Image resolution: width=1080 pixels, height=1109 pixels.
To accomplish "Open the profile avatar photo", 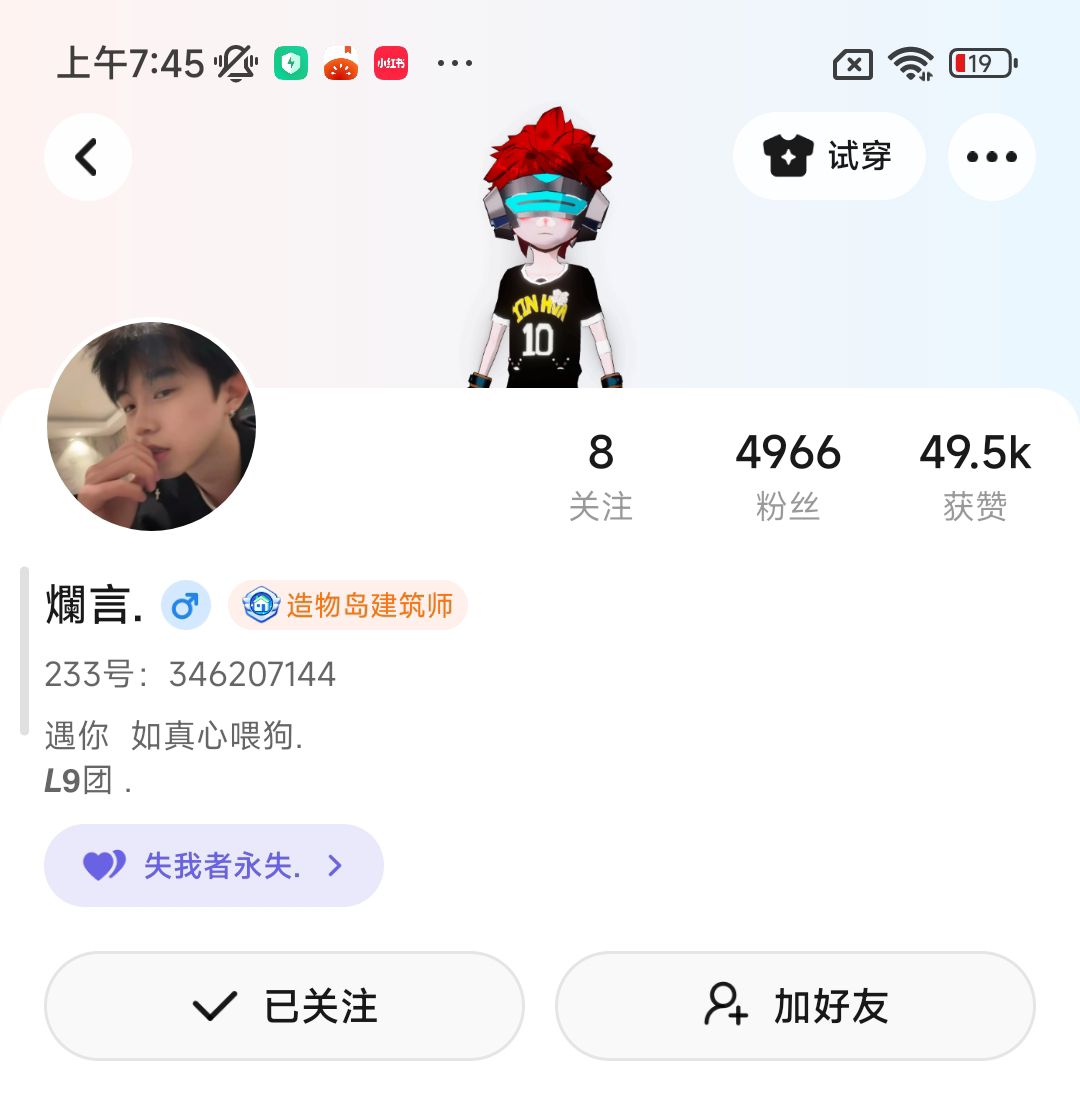I will [x=151, y=426].
